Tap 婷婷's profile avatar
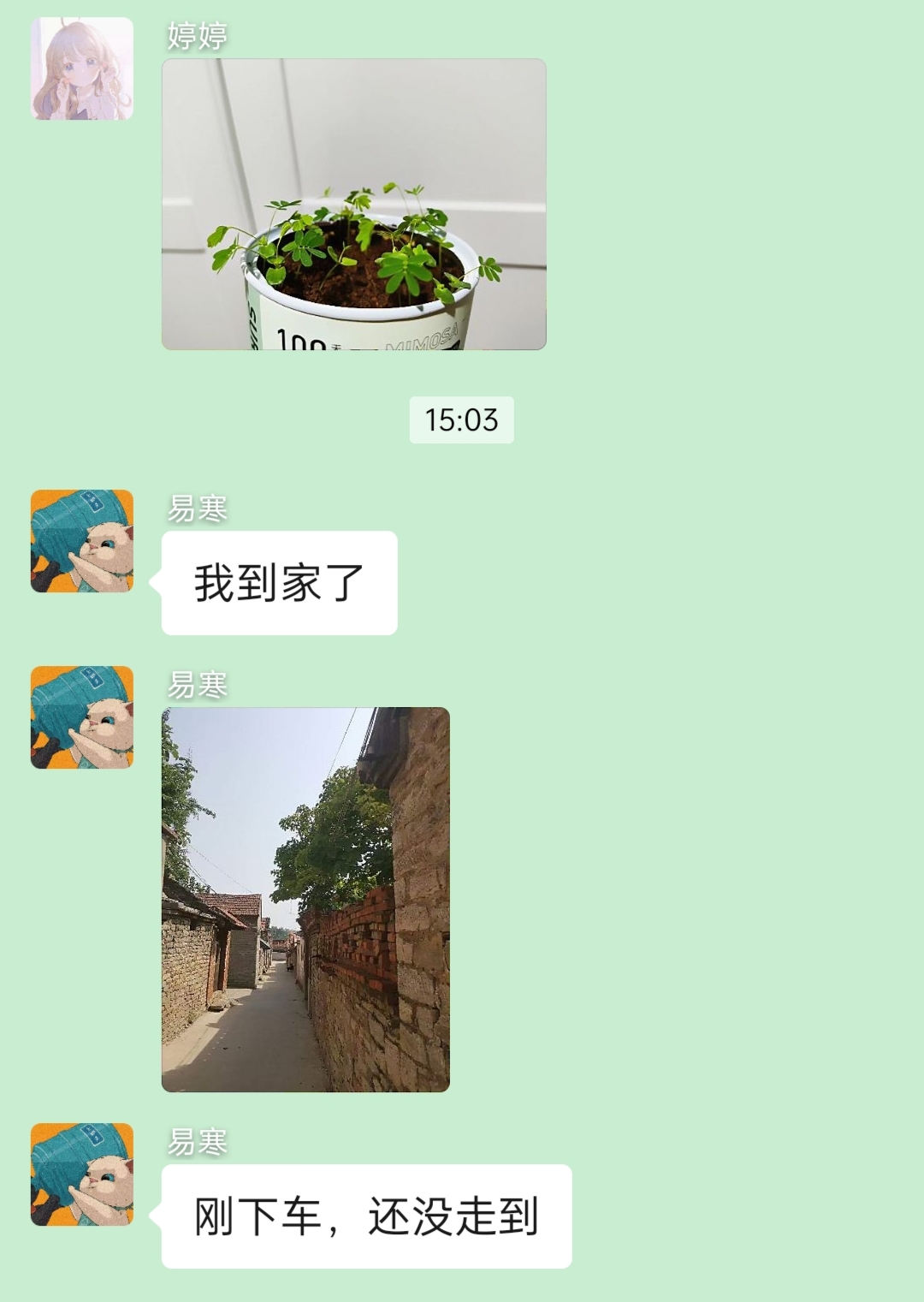The image size is (924, 1302). pos(82,68)
